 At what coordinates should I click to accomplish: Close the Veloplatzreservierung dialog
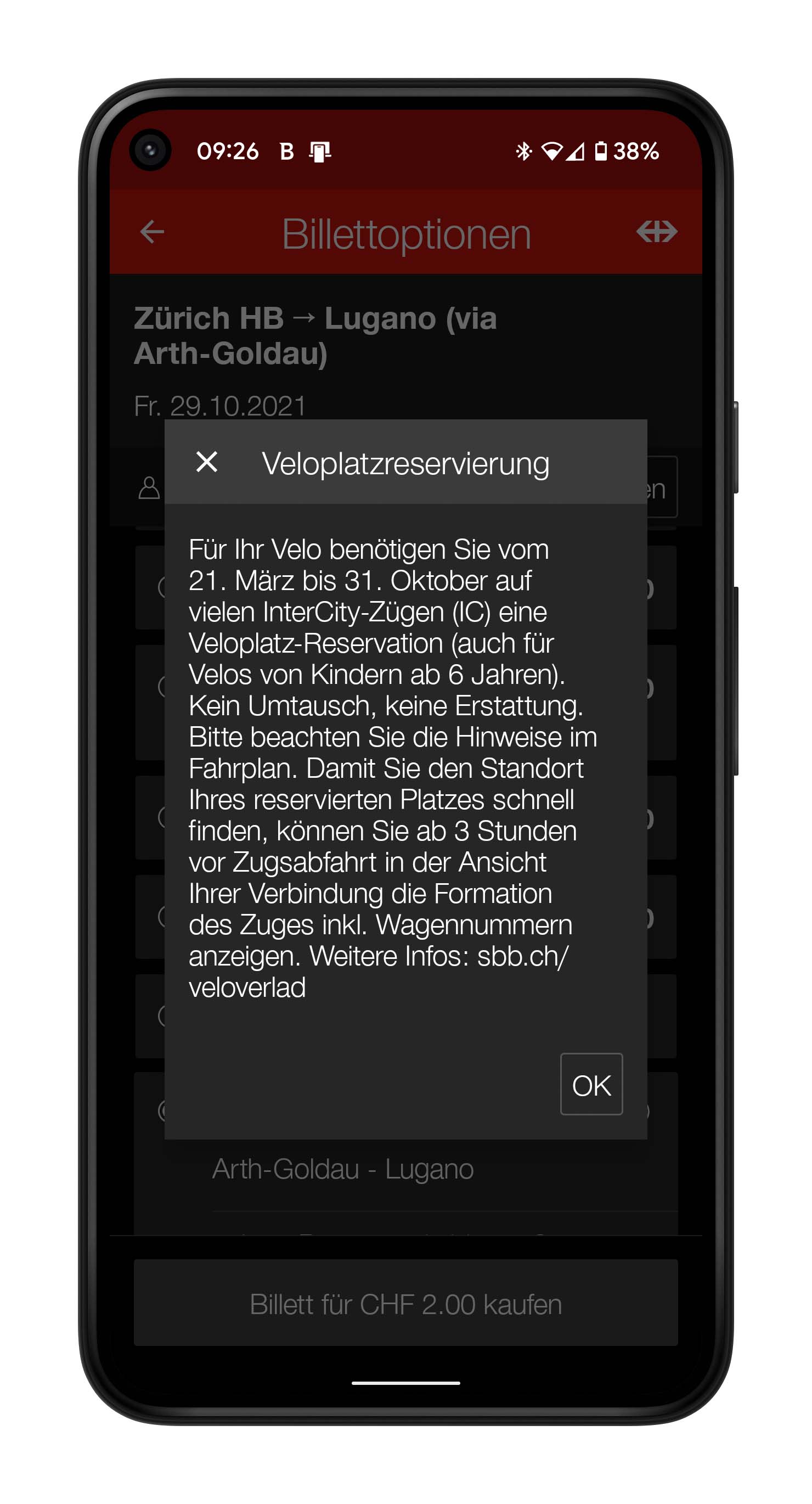click(207, 462)
